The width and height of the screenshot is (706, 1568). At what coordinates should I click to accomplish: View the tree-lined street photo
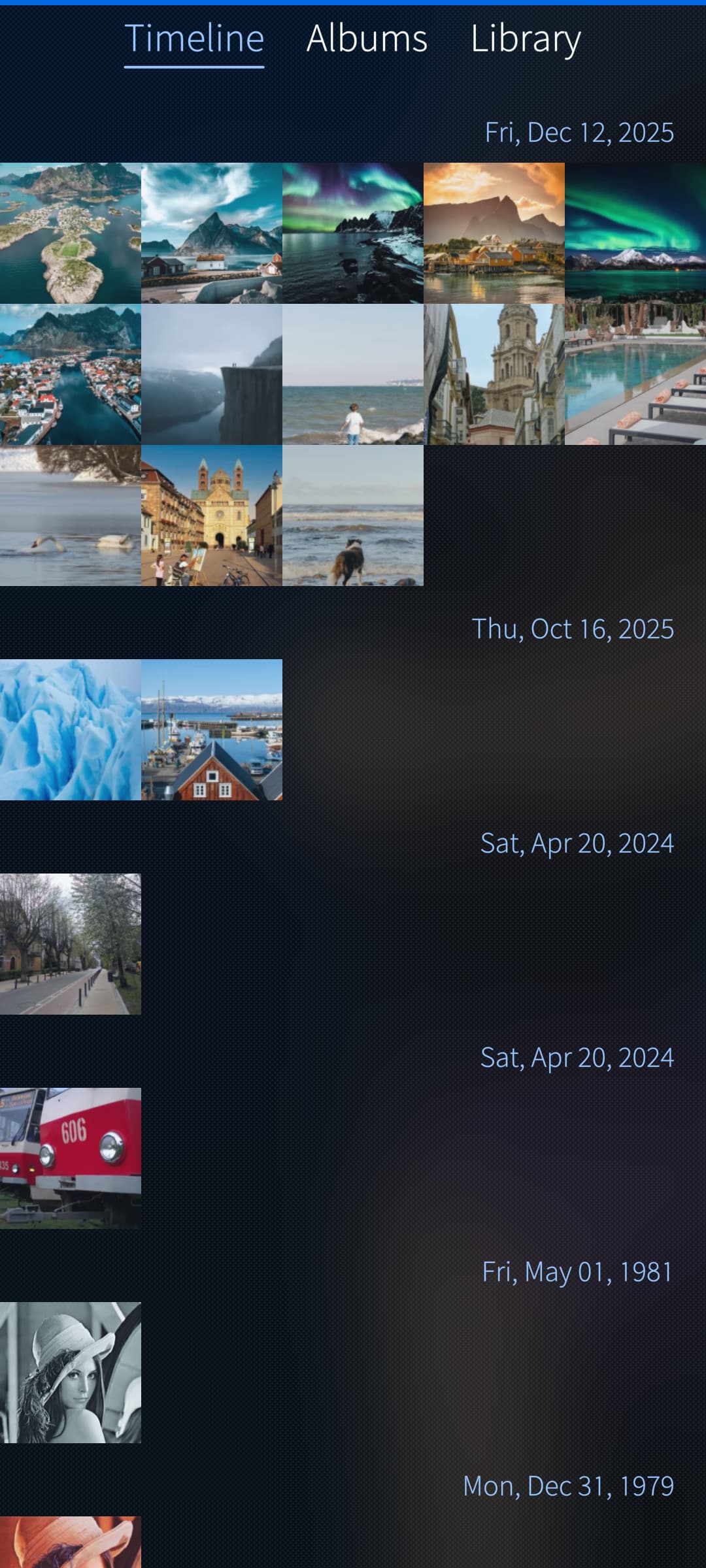point(71,944)
